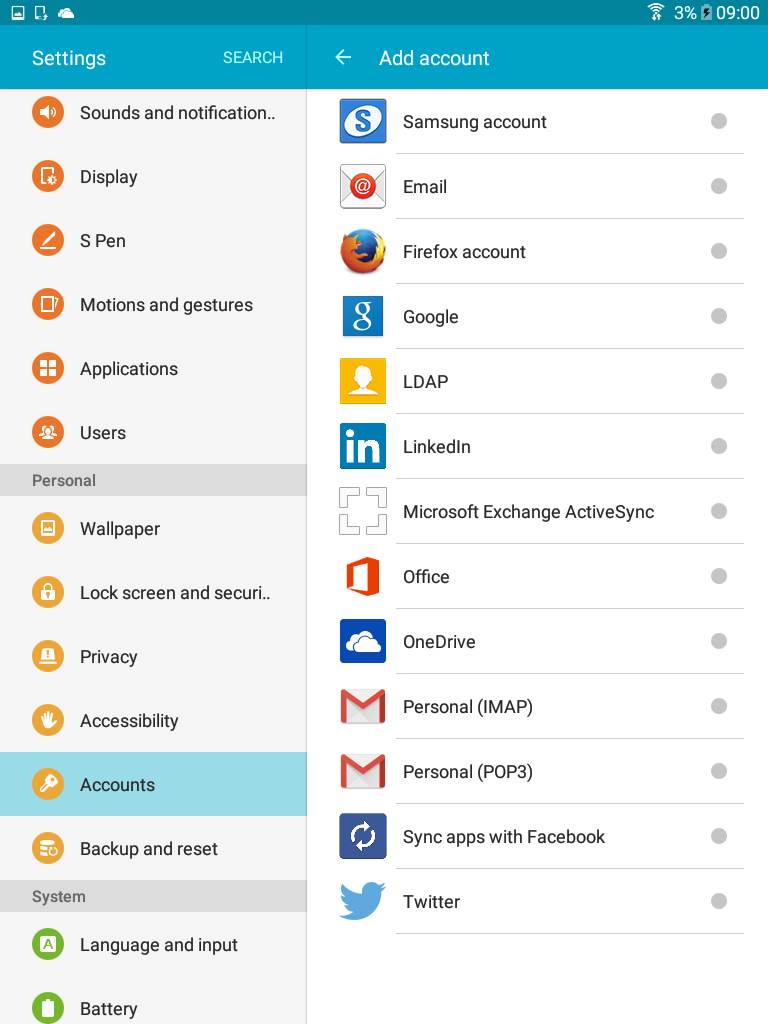Image resolution: width=768 pixels, height=1024 pixels.
Task: Add a Samsung account
Action: (x=474, y=122)
